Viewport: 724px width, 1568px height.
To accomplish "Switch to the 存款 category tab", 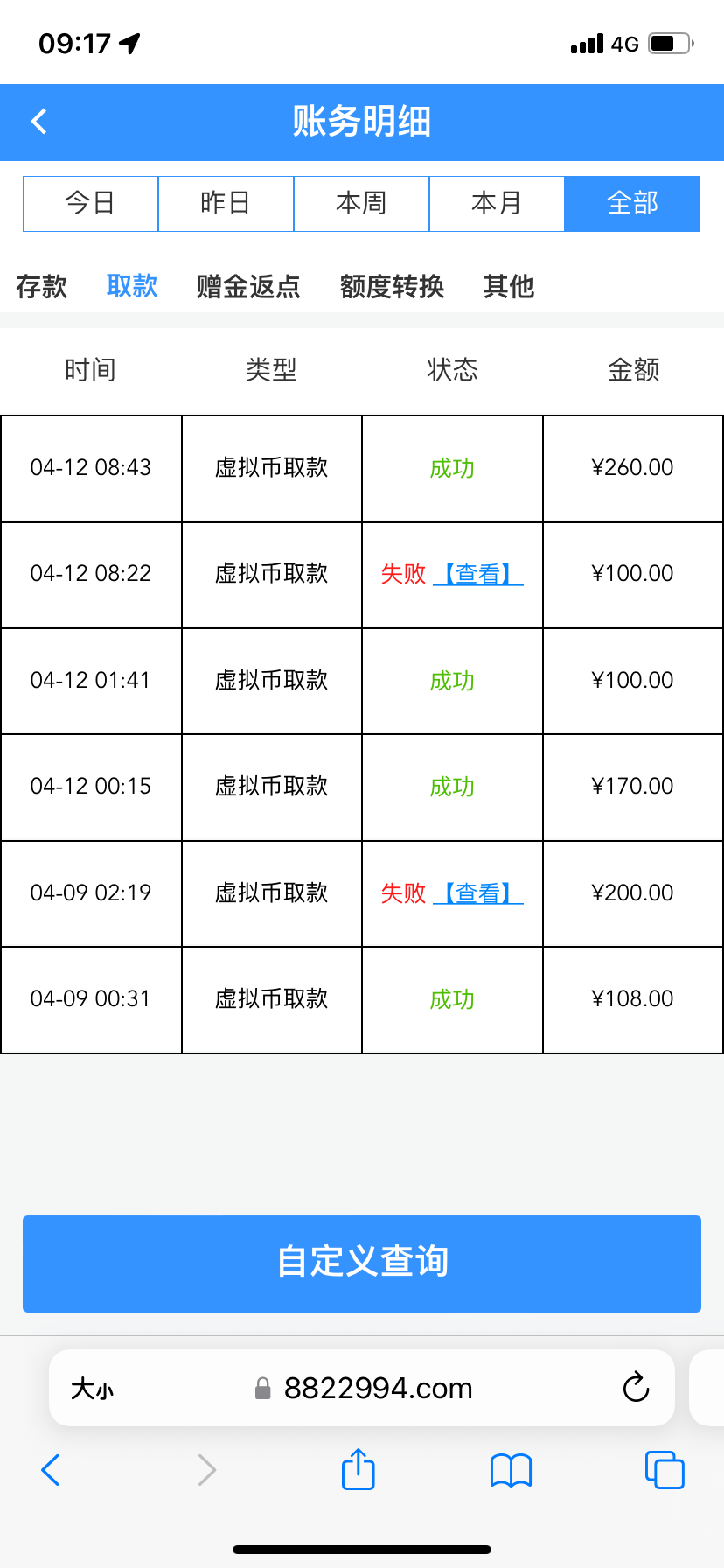I will 41,287.
